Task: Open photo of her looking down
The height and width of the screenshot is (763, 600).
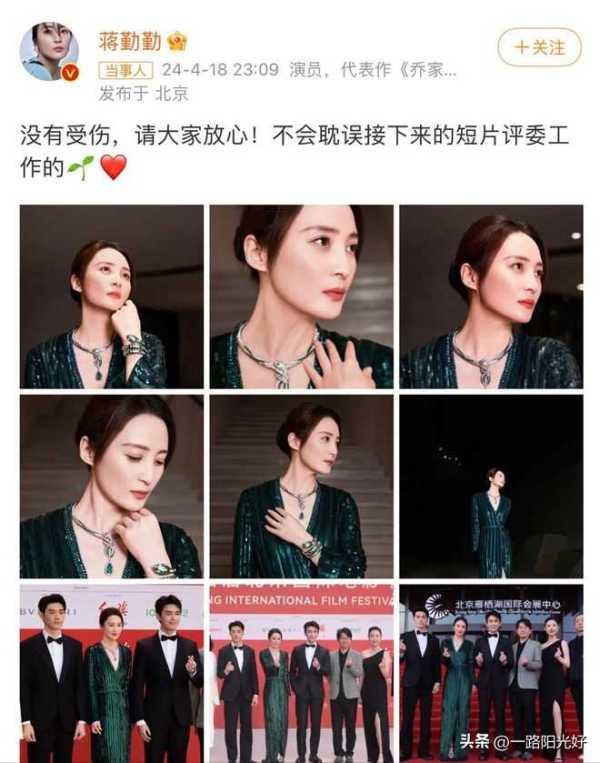Action: pos(111,486)
